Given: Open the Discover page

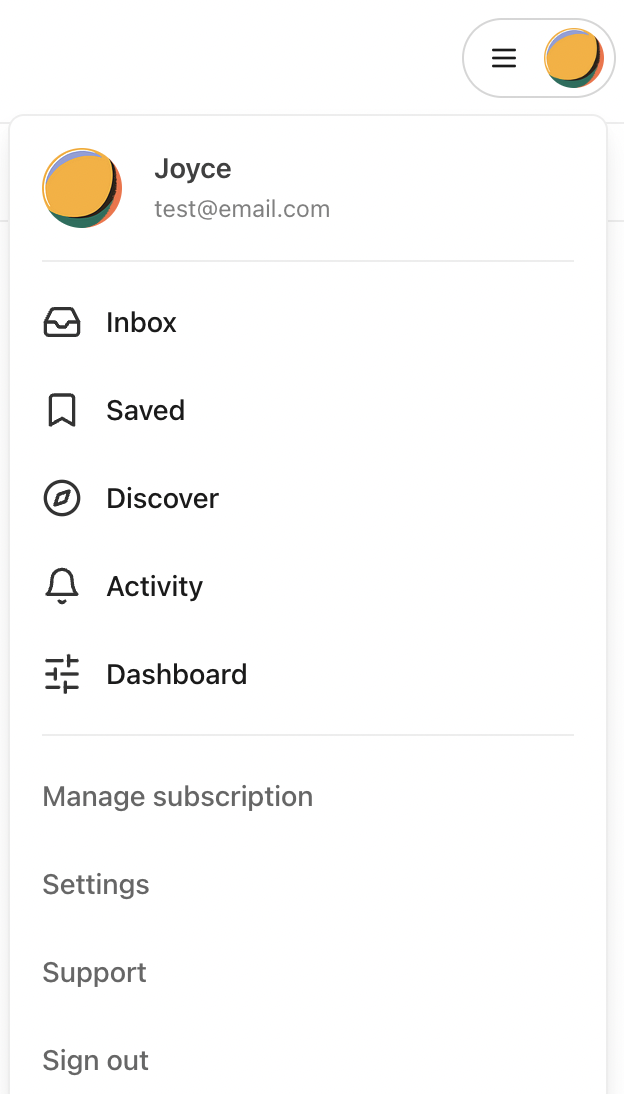Looking at the screenshot, I should tap(308, 498).
